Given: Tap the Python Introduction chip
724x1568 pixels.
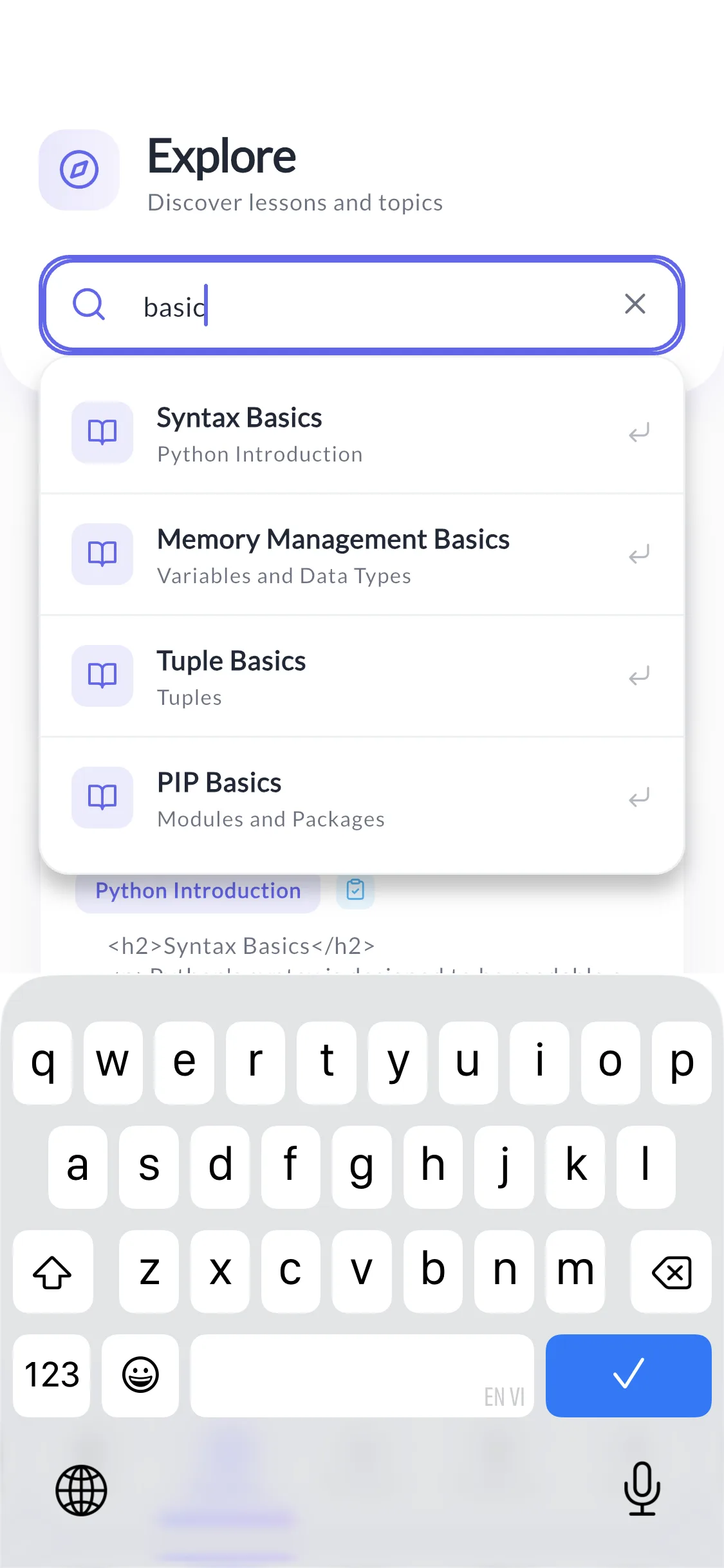Looking at the screenshot, I should (198, 891).
